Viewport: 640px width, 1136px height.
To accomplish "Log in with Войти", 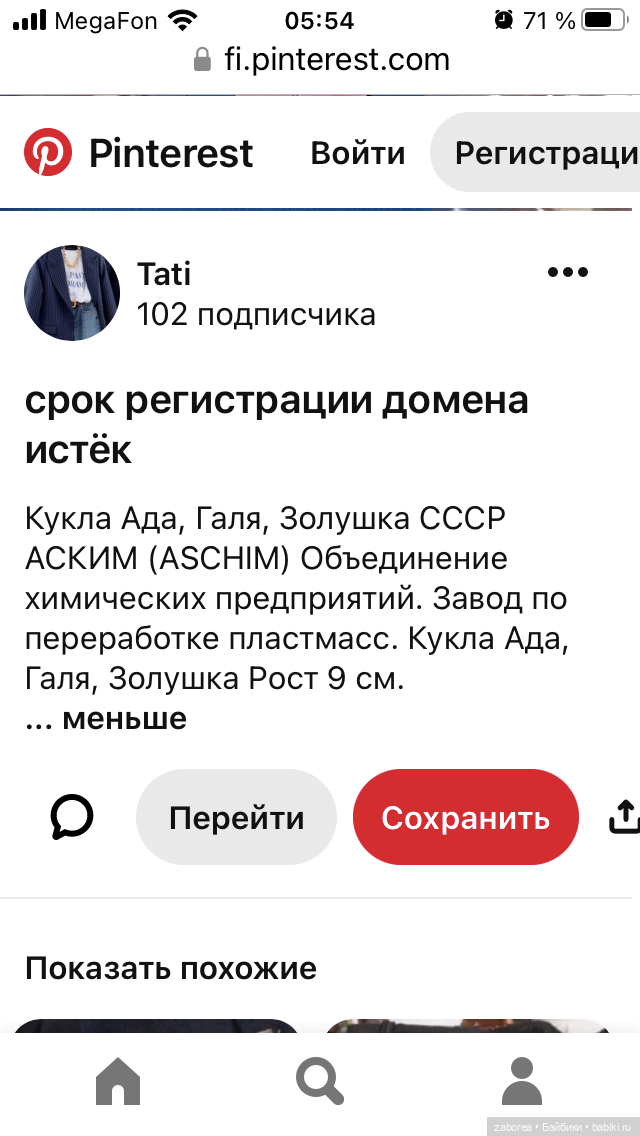I will pyautogui.click(x=358, y=154).
